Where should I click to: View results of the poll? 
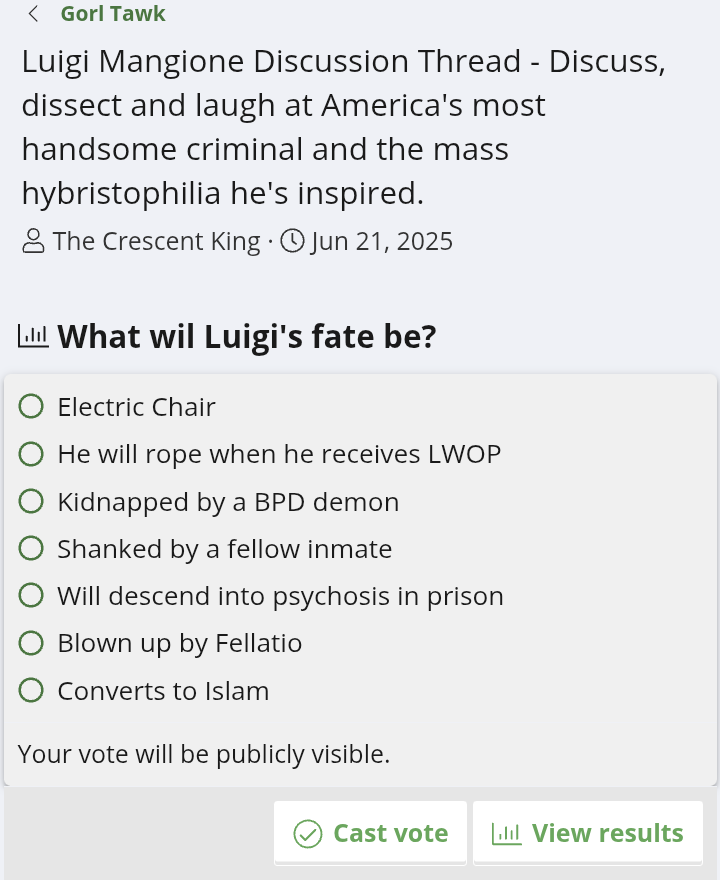[587, 833]
